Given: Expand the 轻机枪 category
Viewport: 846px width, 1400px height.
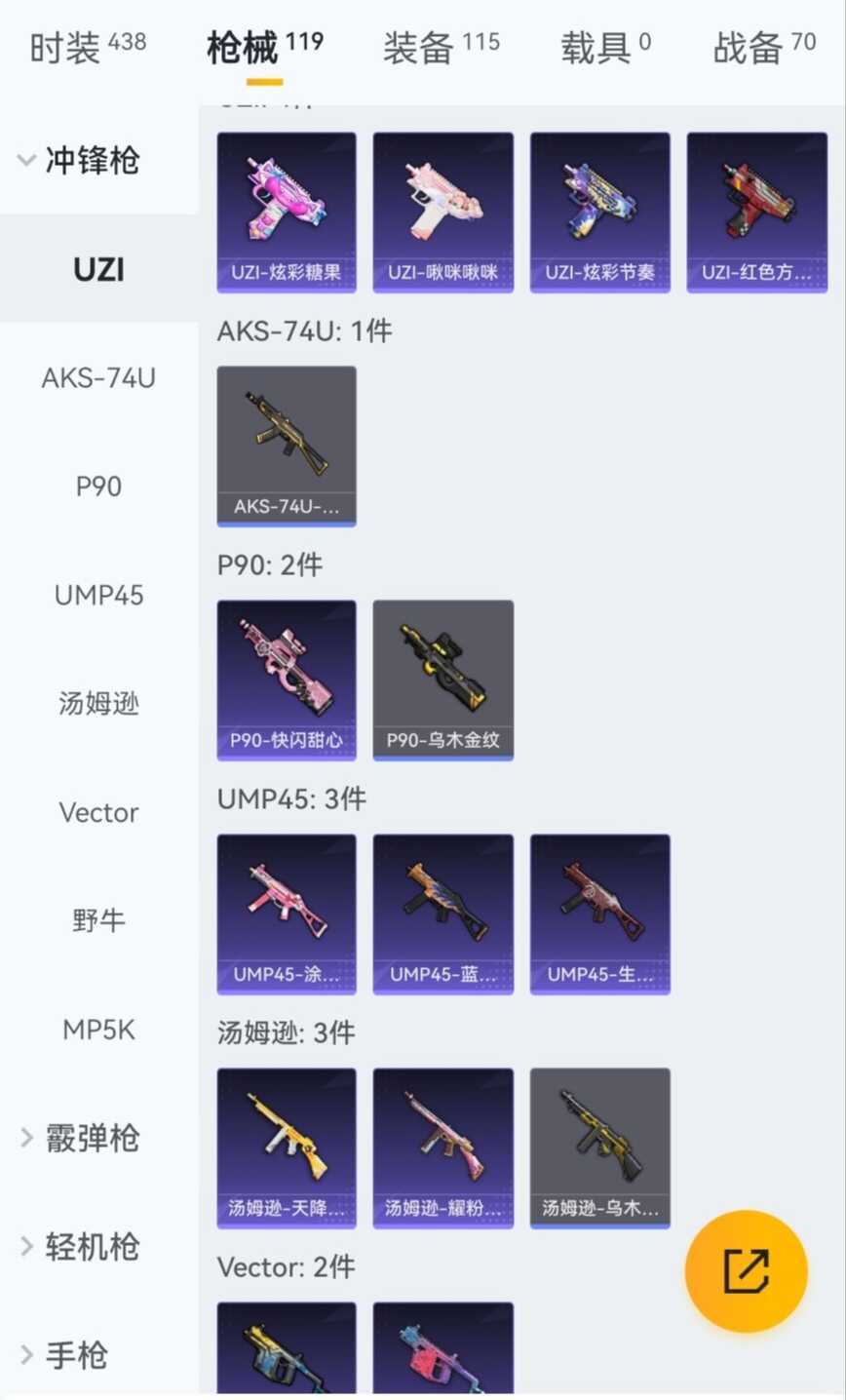Looking at the screenshot, I should point(80,1246).
